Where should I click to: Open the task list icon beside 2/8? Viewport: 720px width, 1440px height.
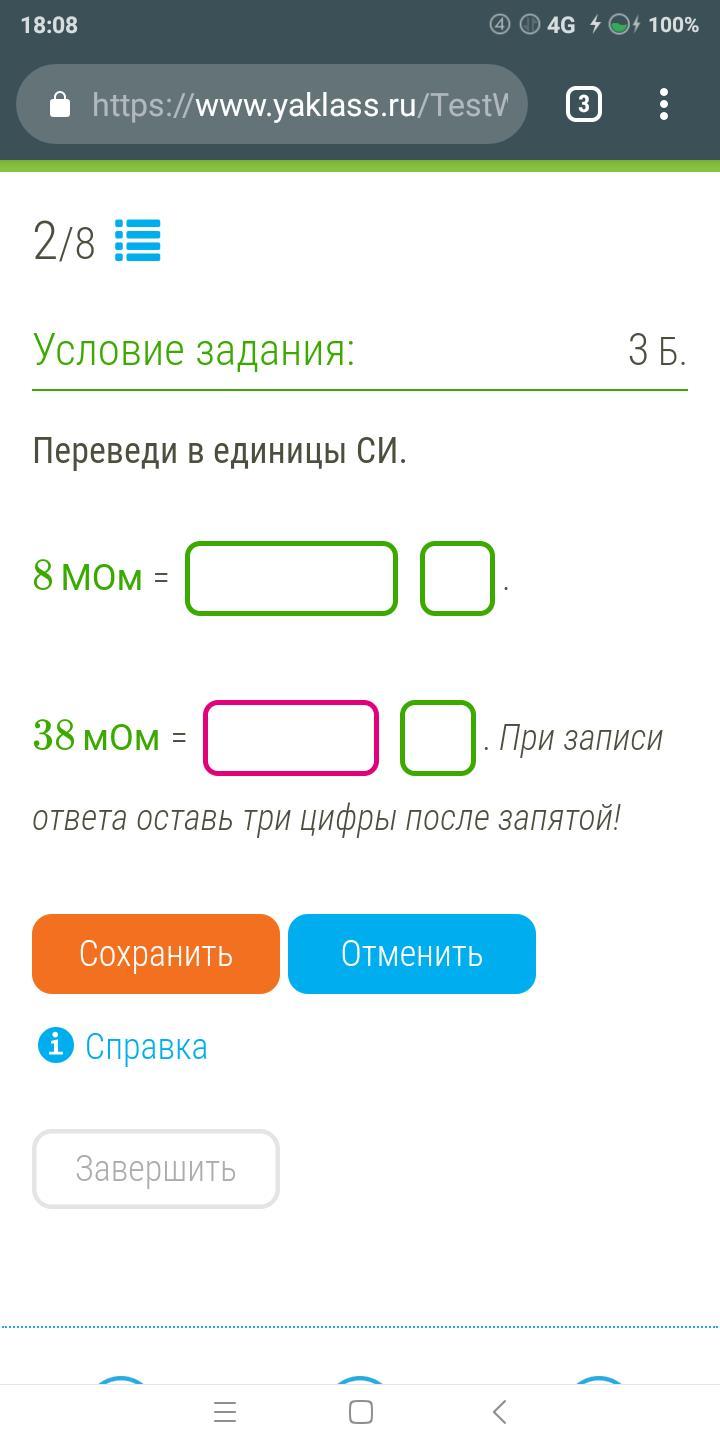click(137, 240)
